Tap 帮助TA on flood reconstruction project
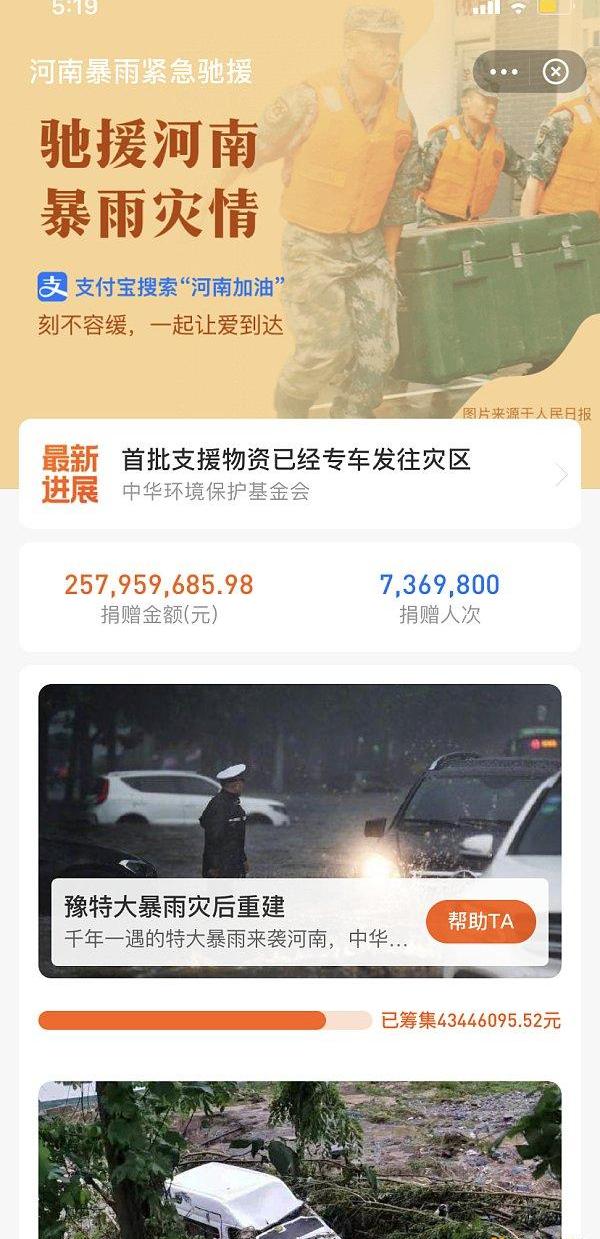 click(x=480, y=922)
